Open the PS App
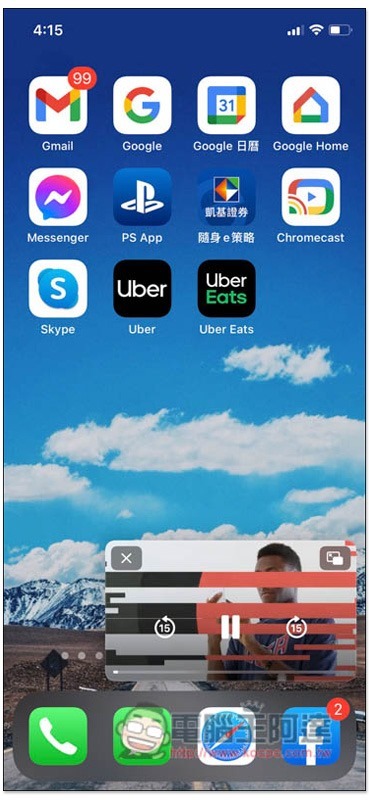 142,197
